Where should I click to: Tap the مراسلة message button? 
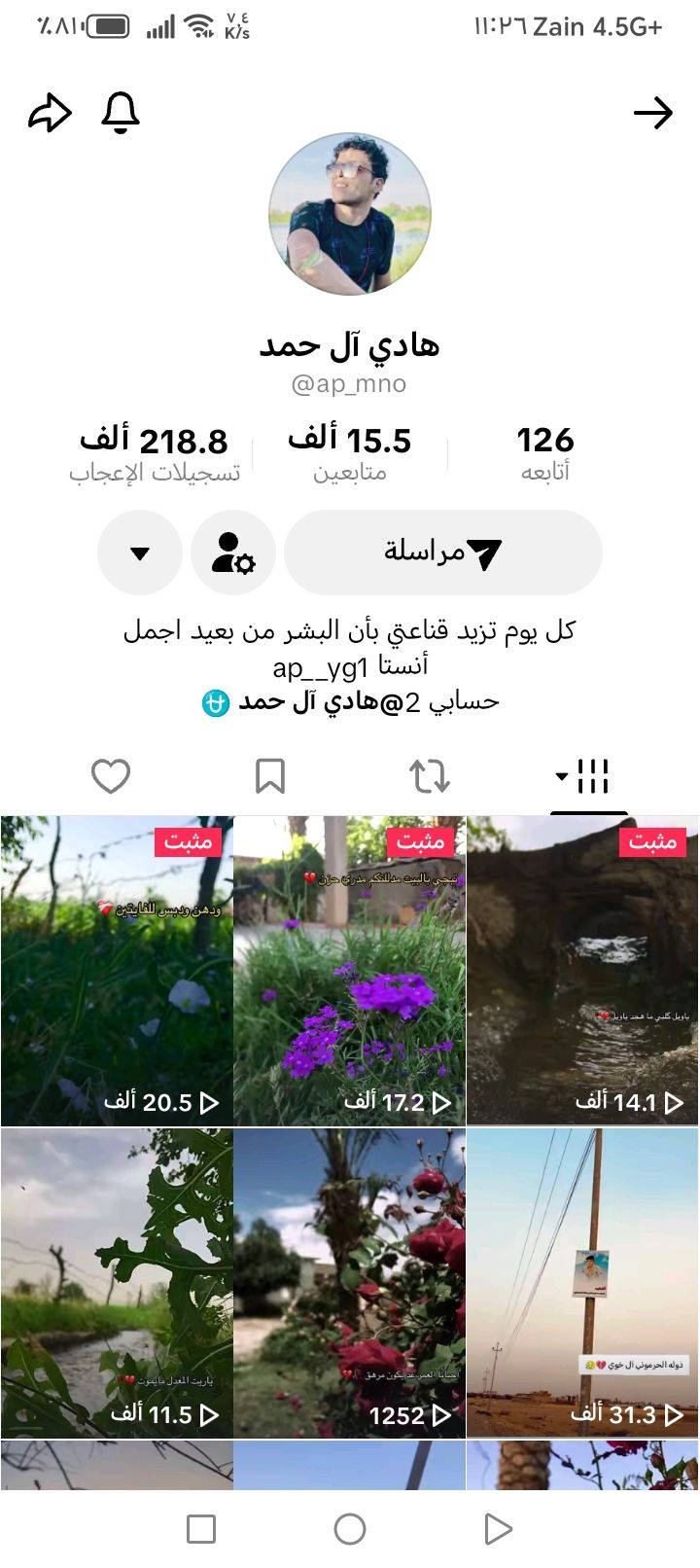(x=443, y=552)
